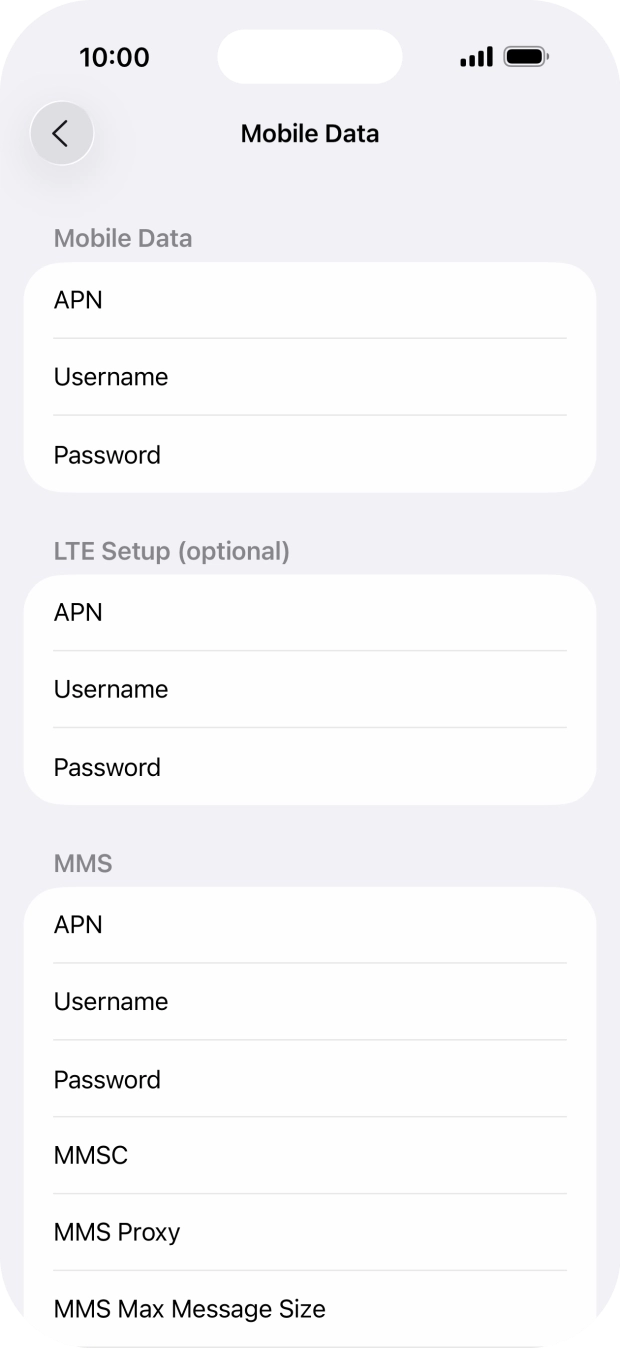Edit the APN field under Mobile Data
Viewport: 620px width, 1348px height.
coord(310,300)
